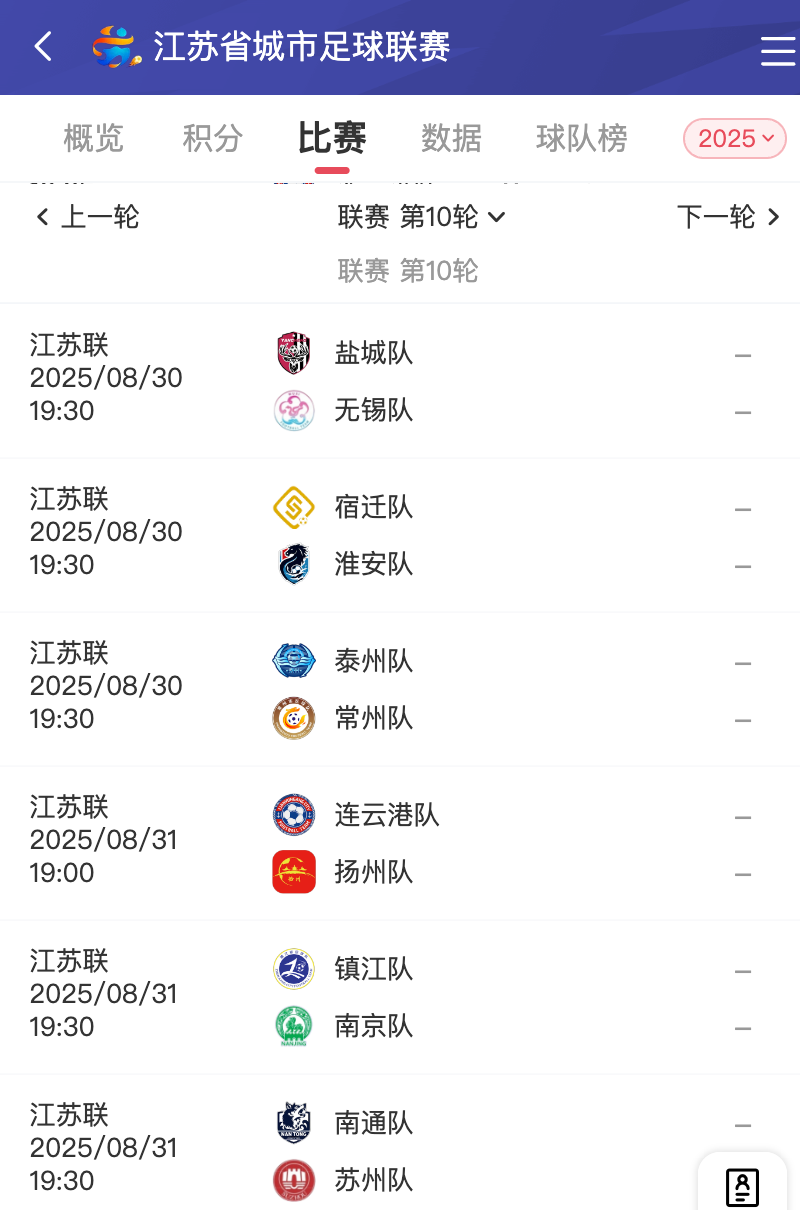
Task: Open the 泰州队 badge icon
Action: [294, 661]
